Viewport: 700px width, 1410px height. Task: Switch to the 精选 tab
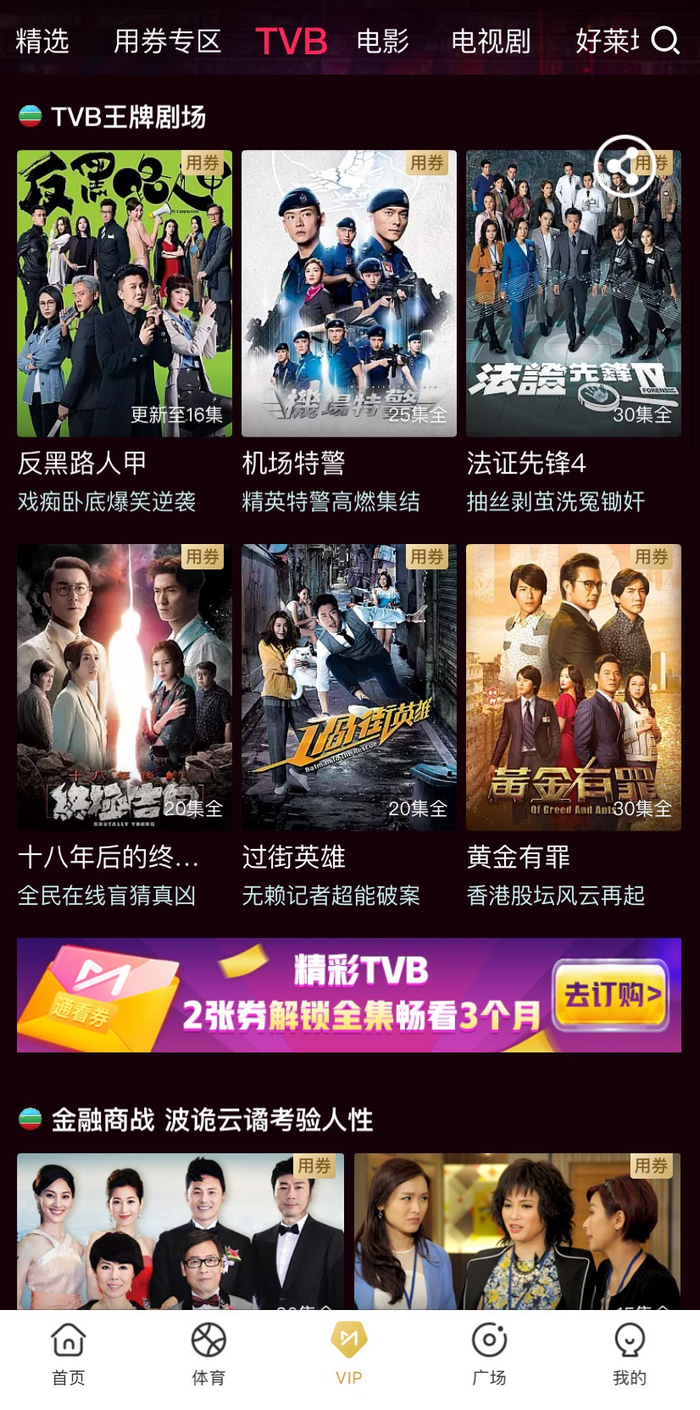pos(42,41)
